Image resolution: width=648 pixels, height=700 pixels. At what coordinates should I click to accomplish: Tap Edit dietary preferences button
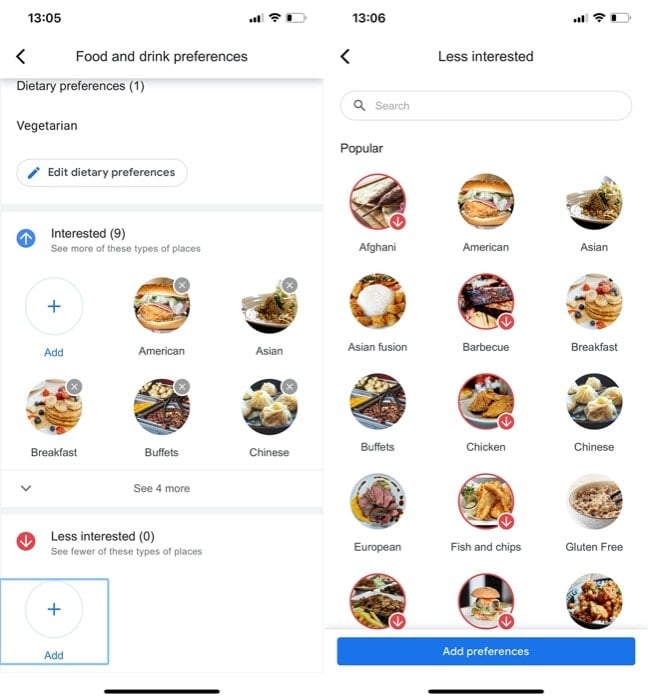click(x=102, y=172)
